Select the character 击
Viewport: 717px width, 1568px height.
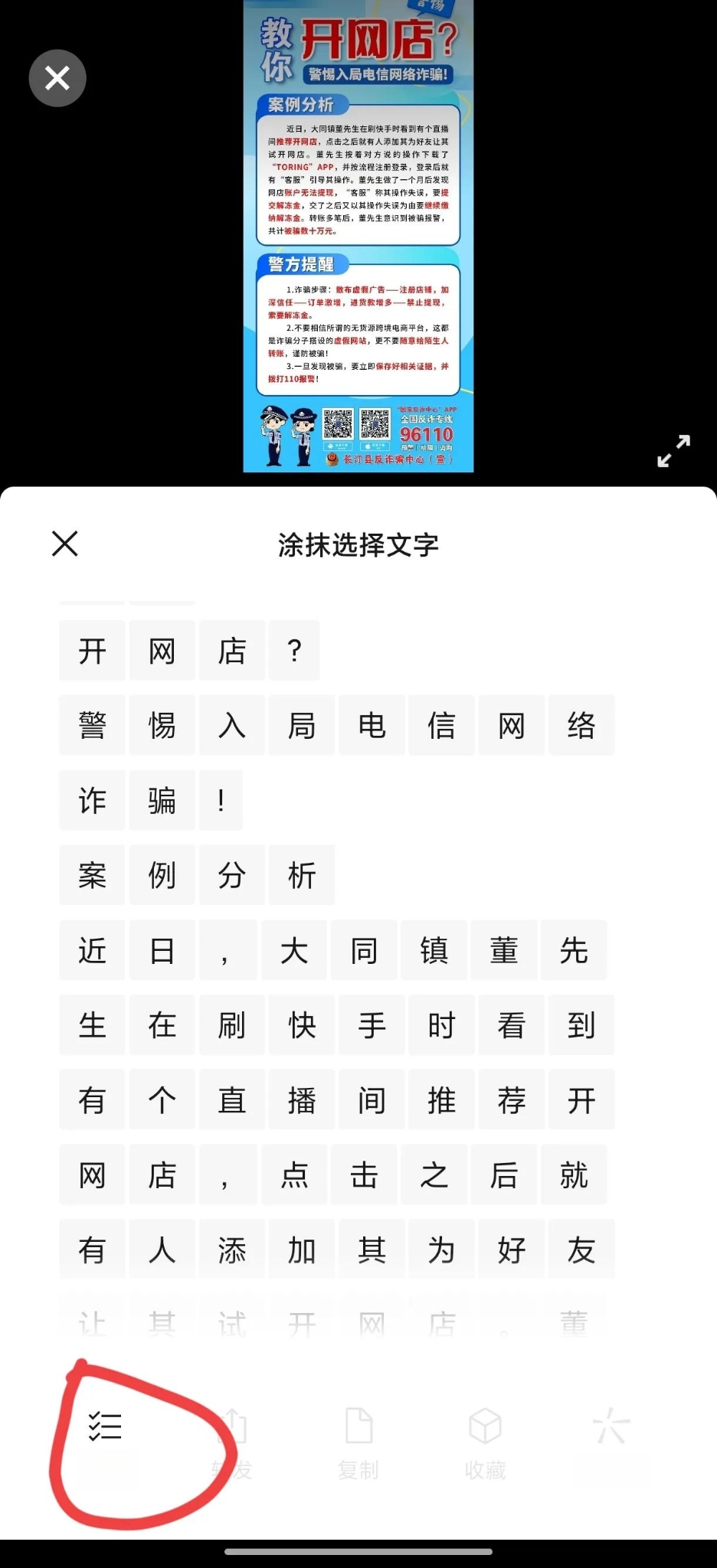[364, 1174]
